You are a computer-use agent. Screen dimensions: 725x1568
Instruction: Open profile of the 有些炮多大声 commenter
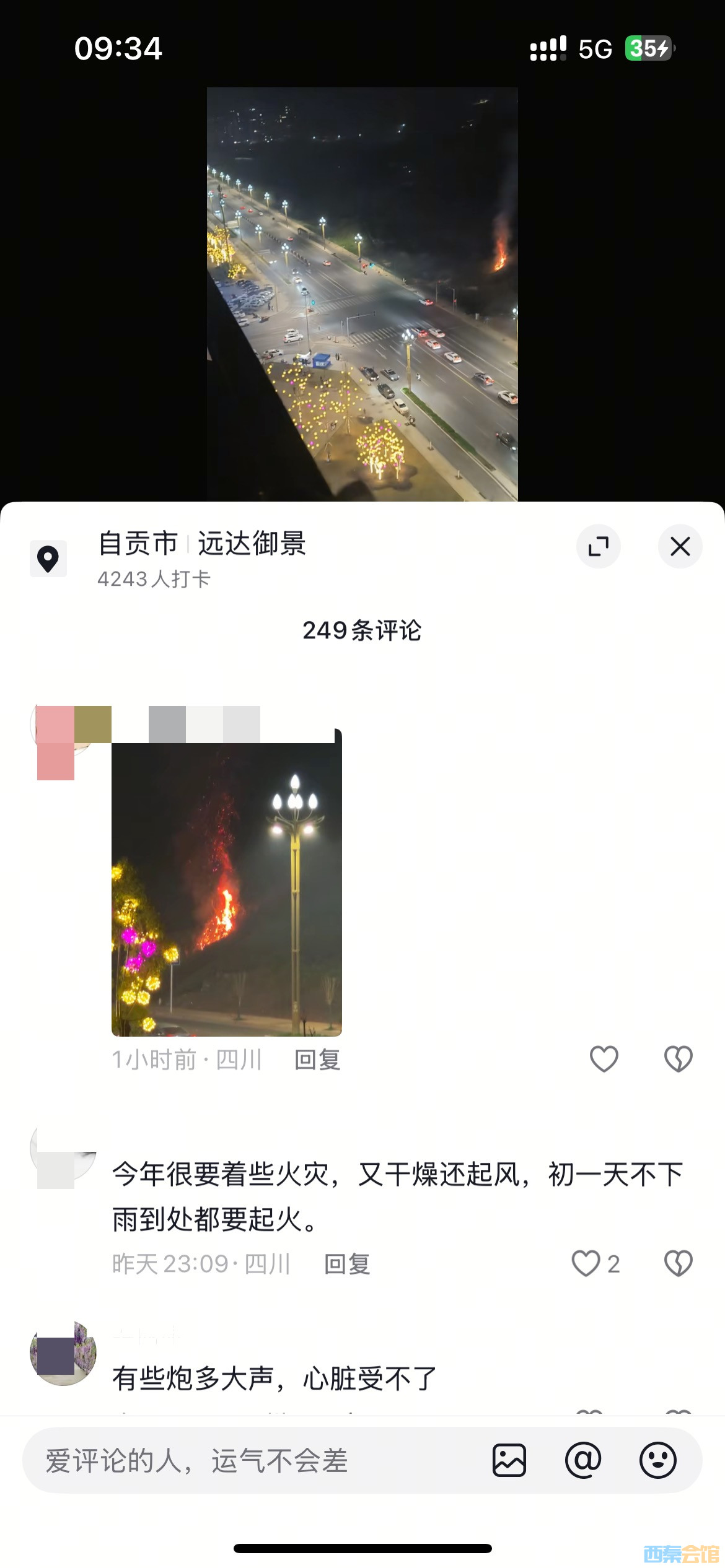63,1354
